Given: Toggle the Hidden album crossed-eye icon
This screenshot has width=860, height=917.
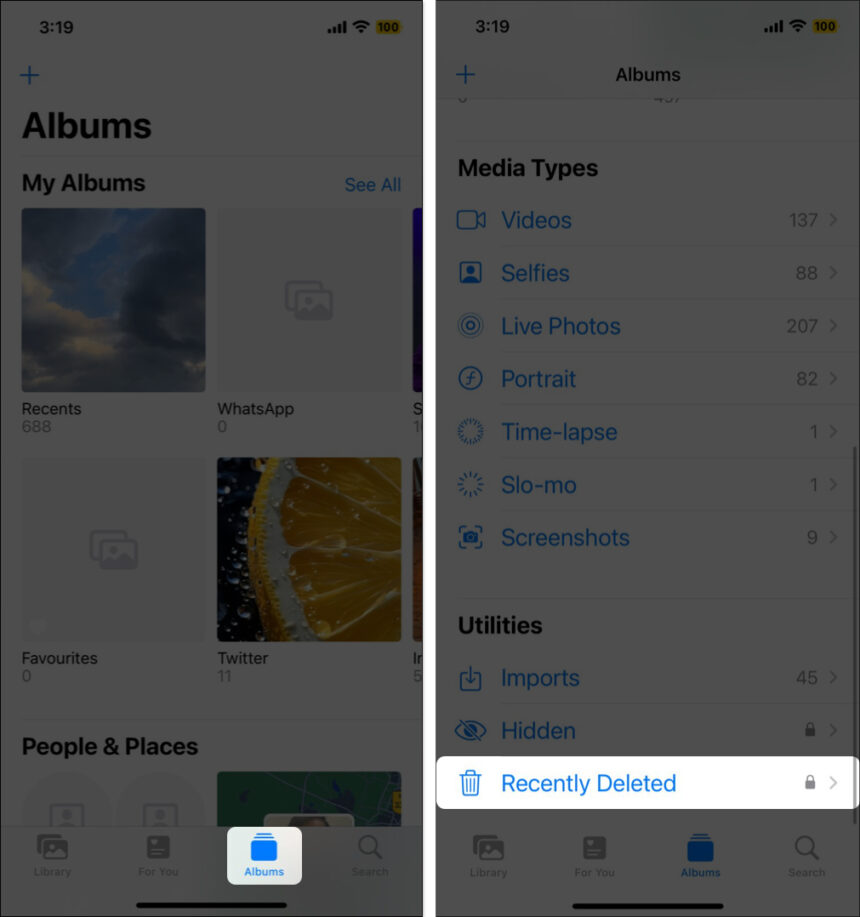Looking at the screenshot, I should pos(470,731).
